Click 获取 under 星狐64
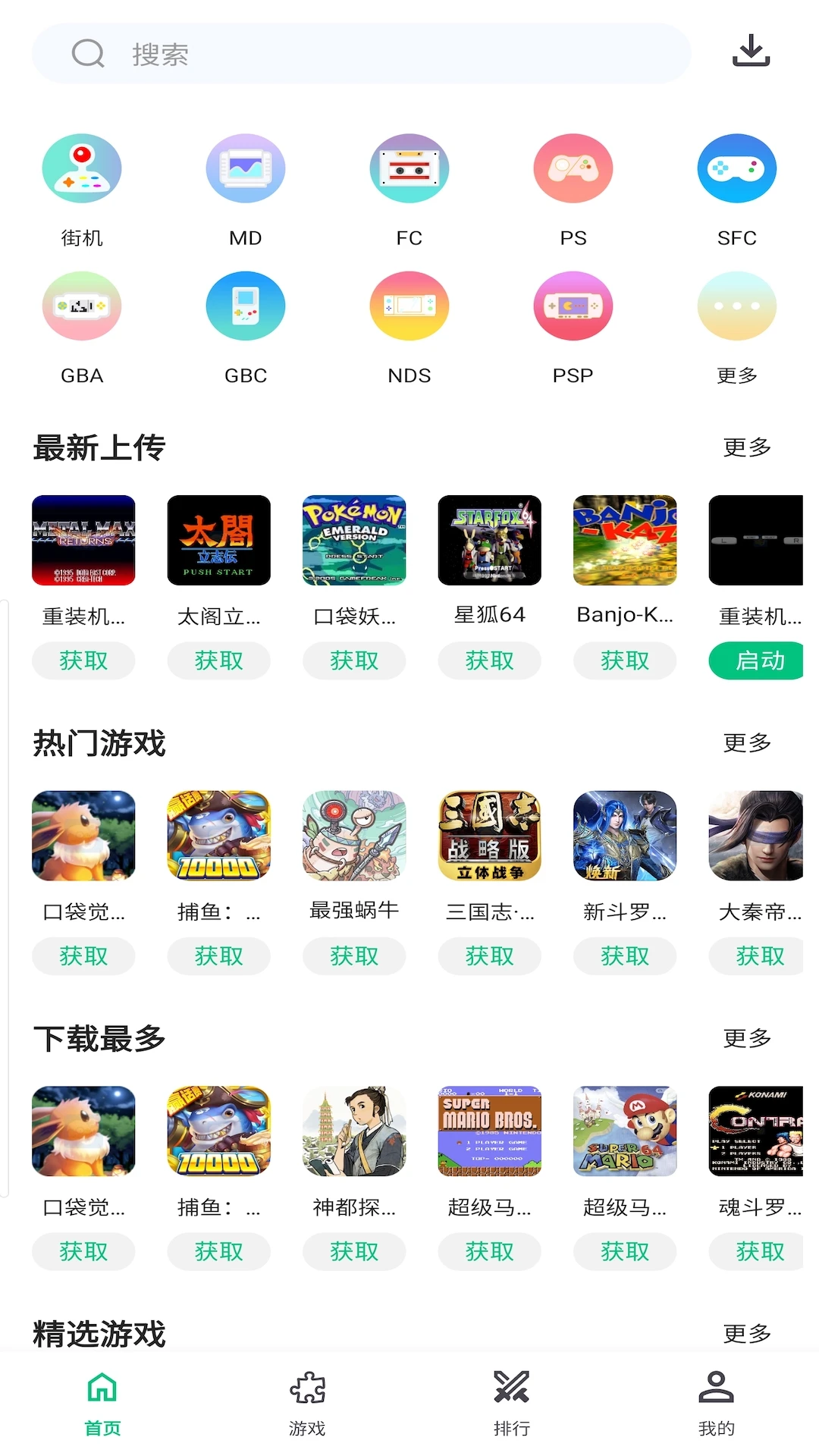Viewport: 819px width, 1456px height. (x=489, y=661)
